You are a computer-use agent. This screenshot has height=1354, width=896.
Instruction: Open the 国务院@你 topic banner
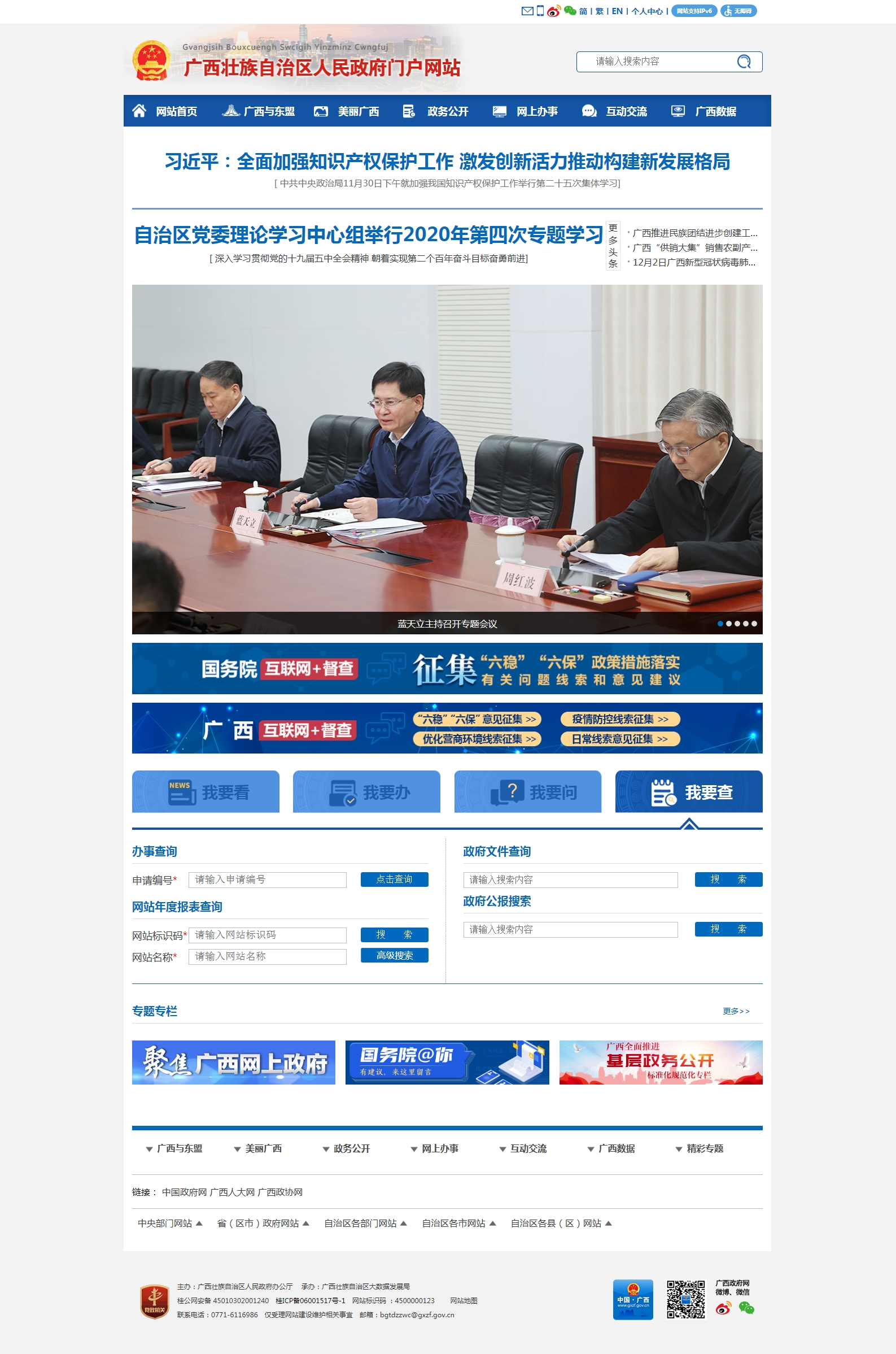[x=447, y=1062]
